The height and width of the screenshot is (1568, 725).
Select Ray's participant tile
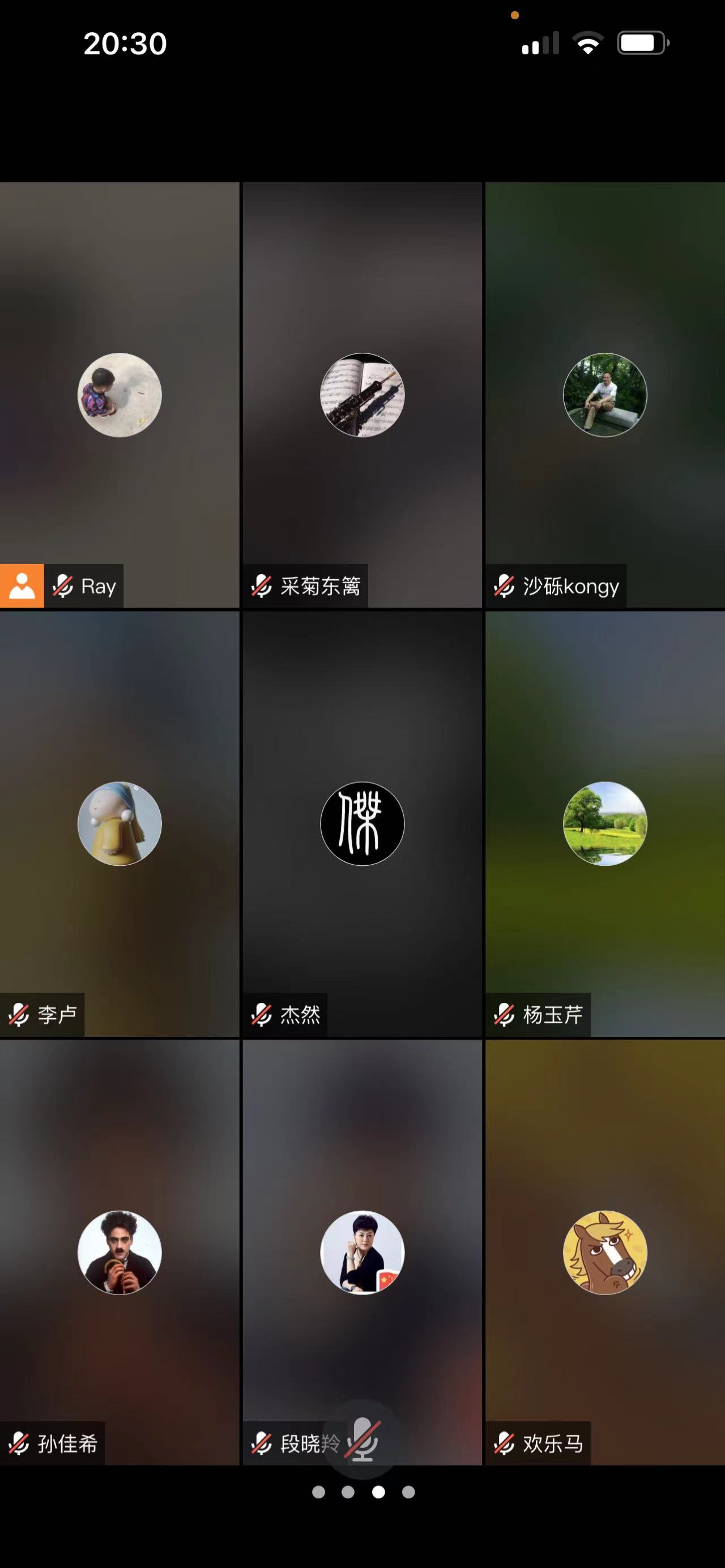[x=120, y=395]
